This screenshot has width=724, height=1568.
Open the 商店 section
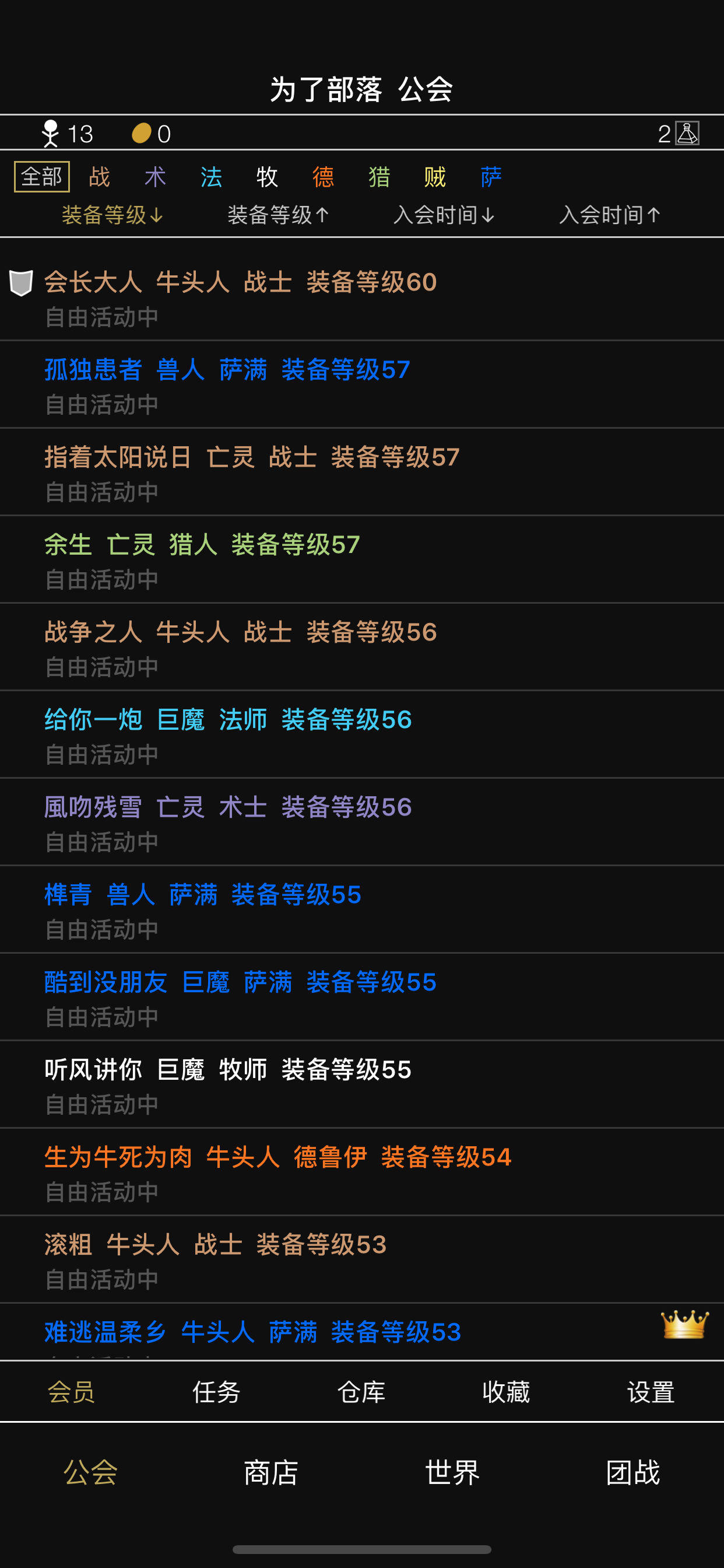pyautogui.click(x=270, y=1473)
